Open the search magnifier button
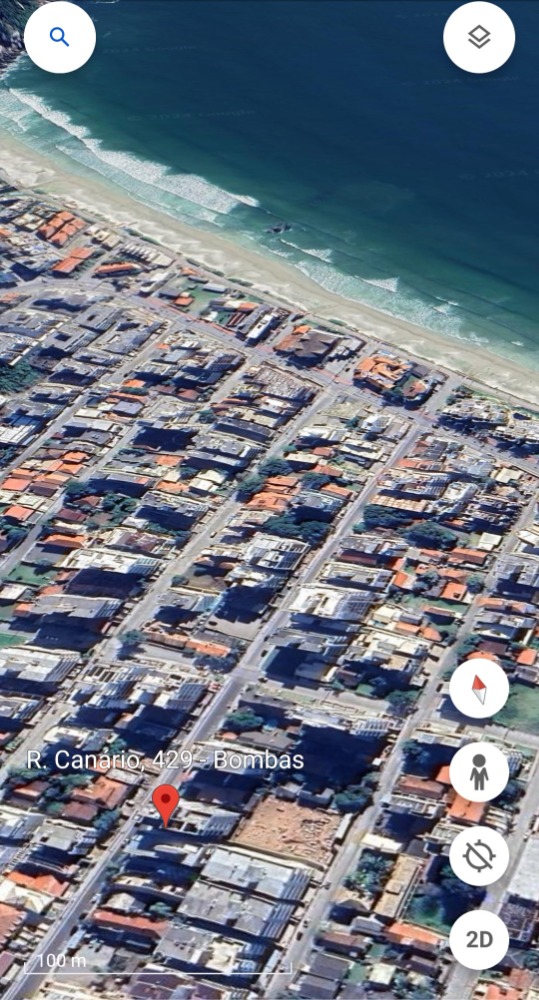The image size is (539, 1000). tap(60, 37)
